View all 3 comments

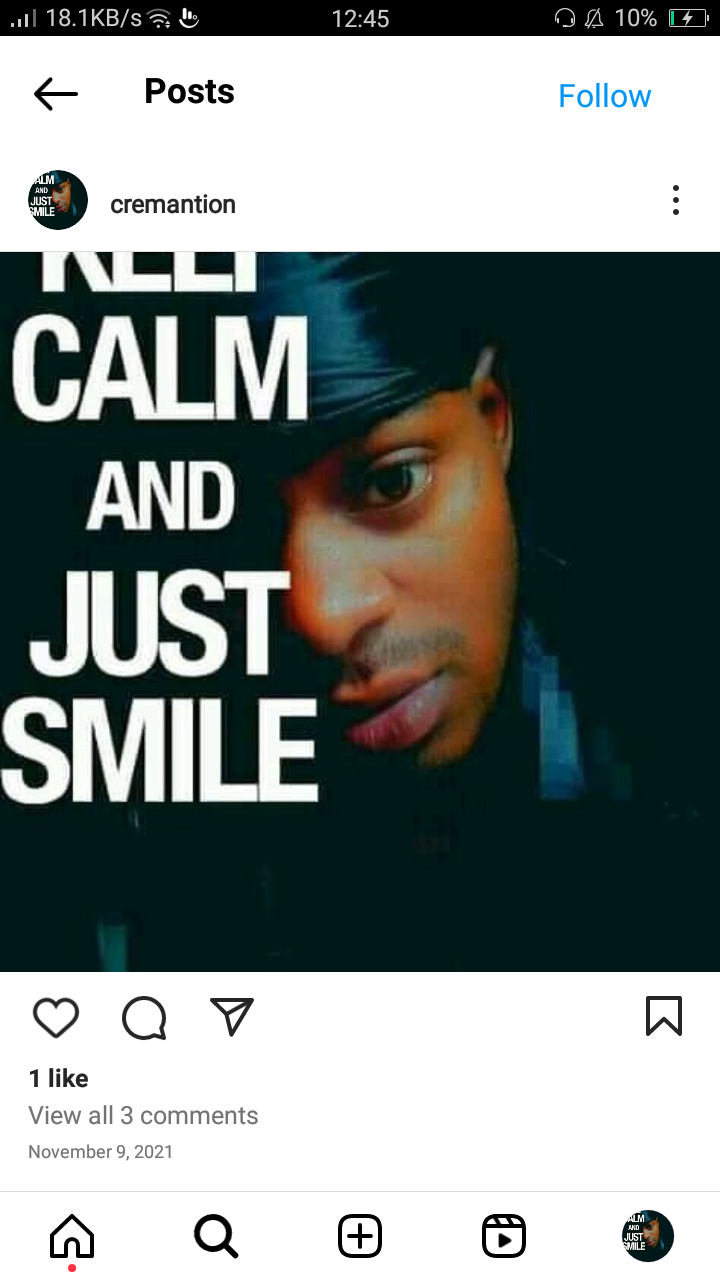point(143,1115)
